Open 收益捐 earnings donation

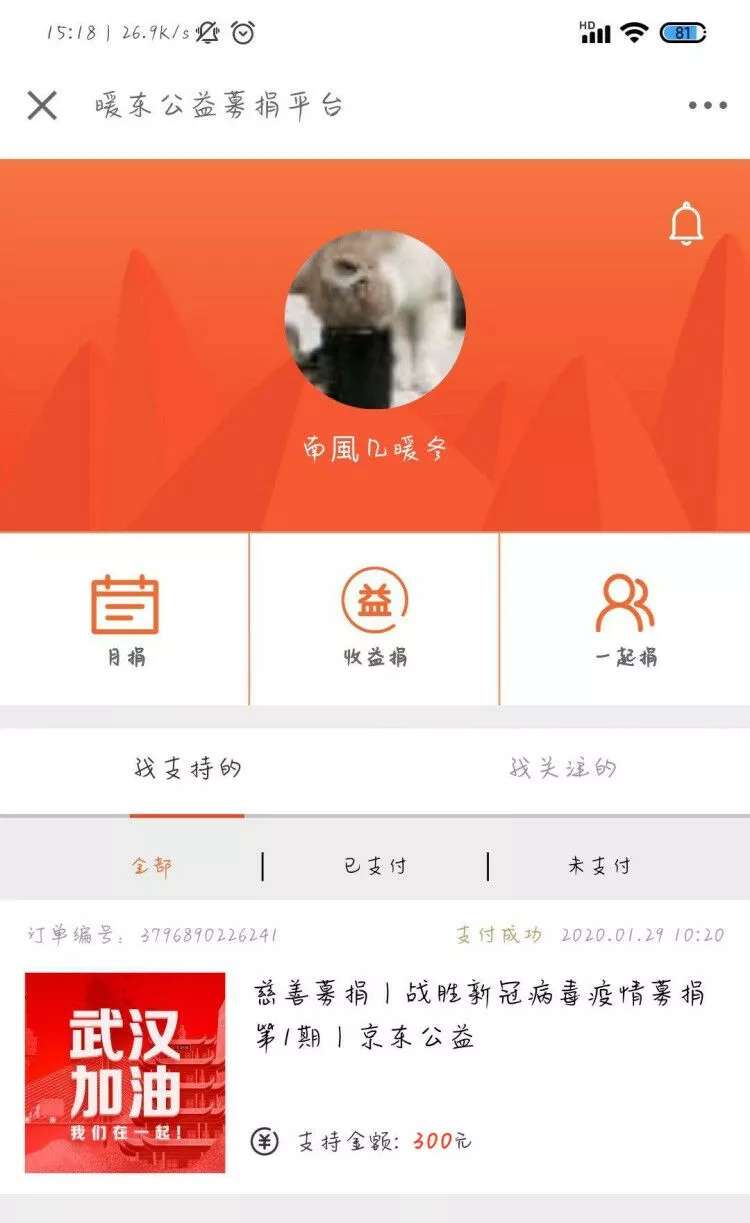click(375, 620)
